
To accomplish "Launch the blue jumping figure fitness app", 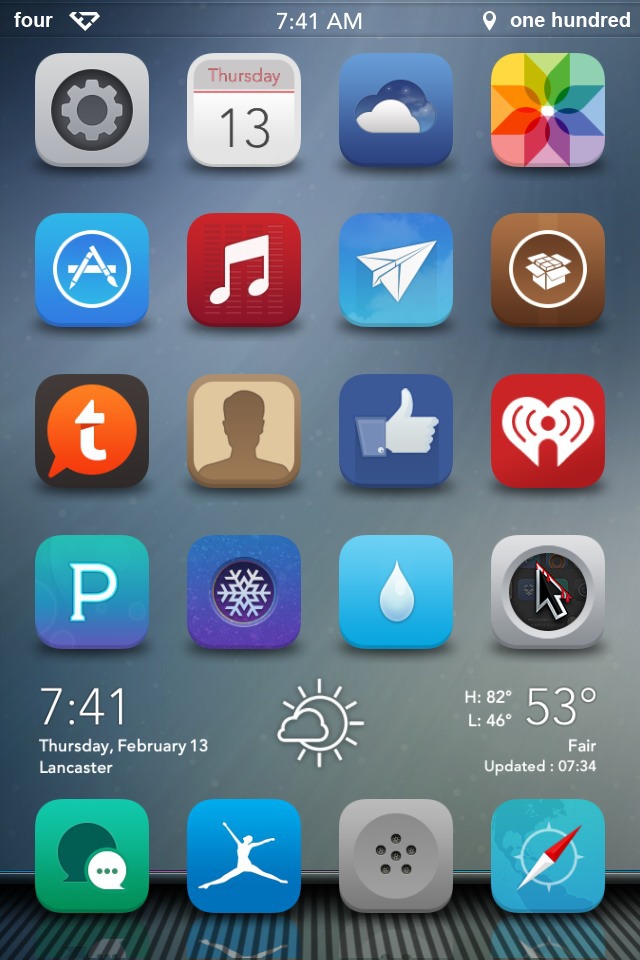I will pyautogui.click(x=244, y=856).
